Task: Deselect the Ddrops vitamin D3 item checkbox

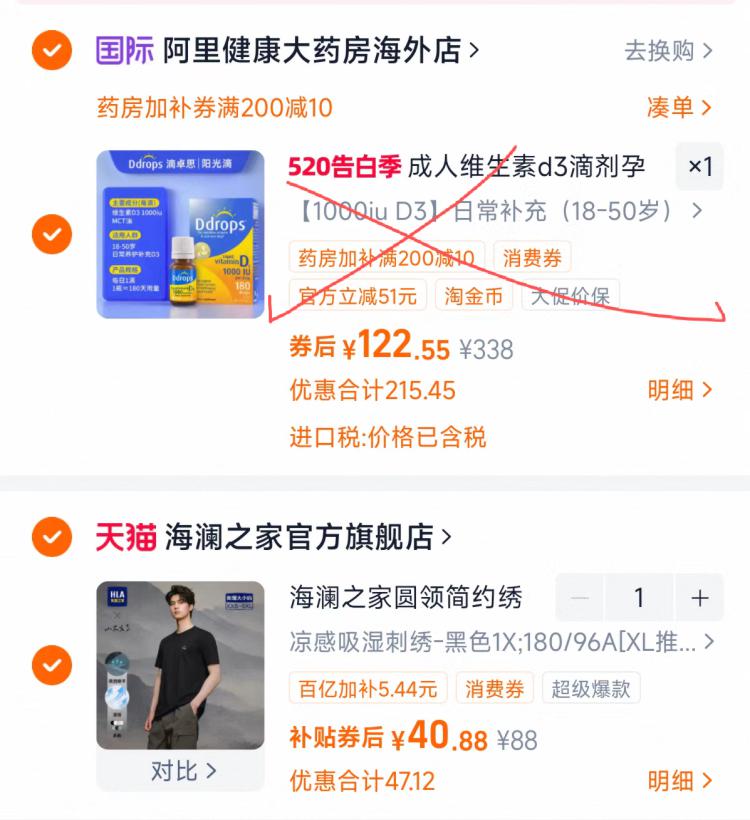Action: [52, 234]
